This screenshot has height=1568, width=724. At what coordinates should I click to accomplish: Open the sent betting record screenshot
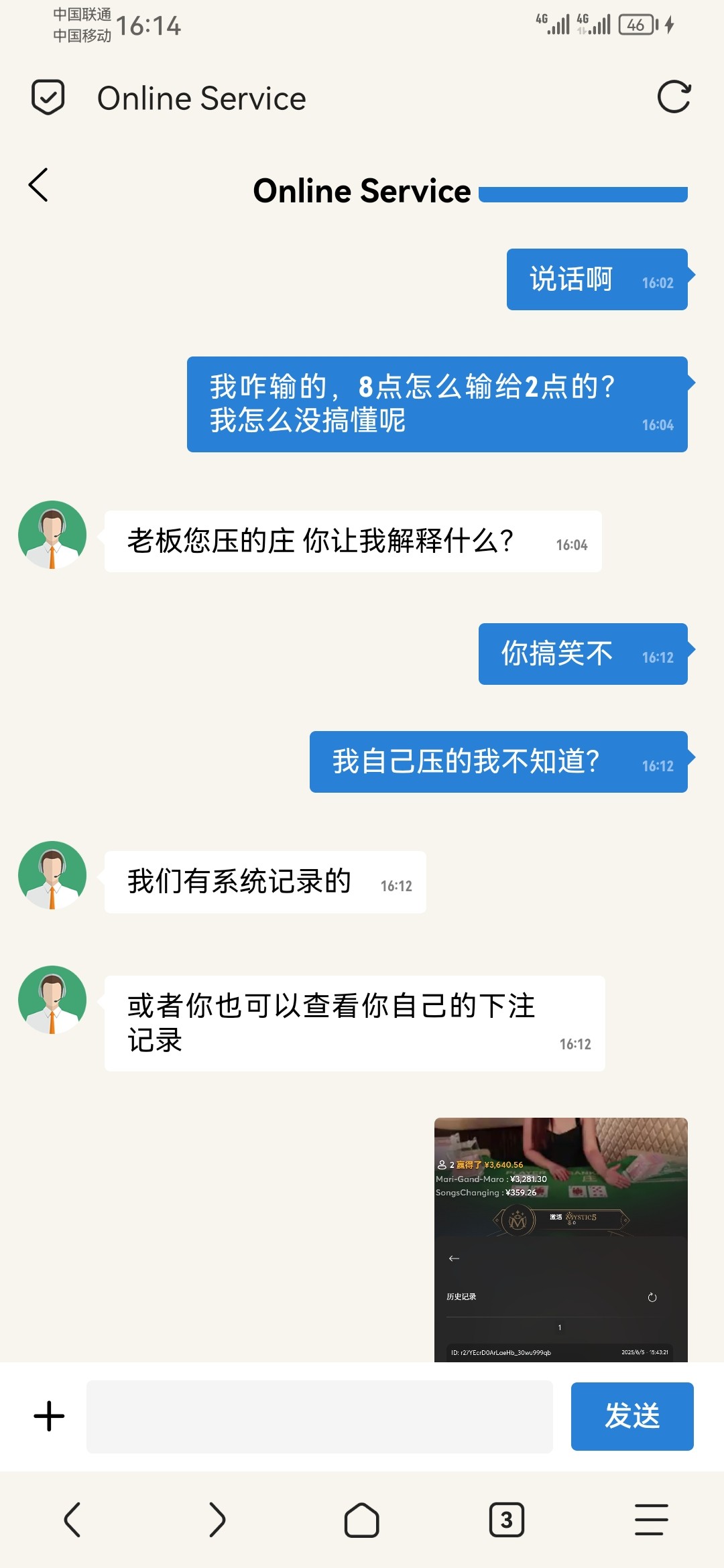560,1238
